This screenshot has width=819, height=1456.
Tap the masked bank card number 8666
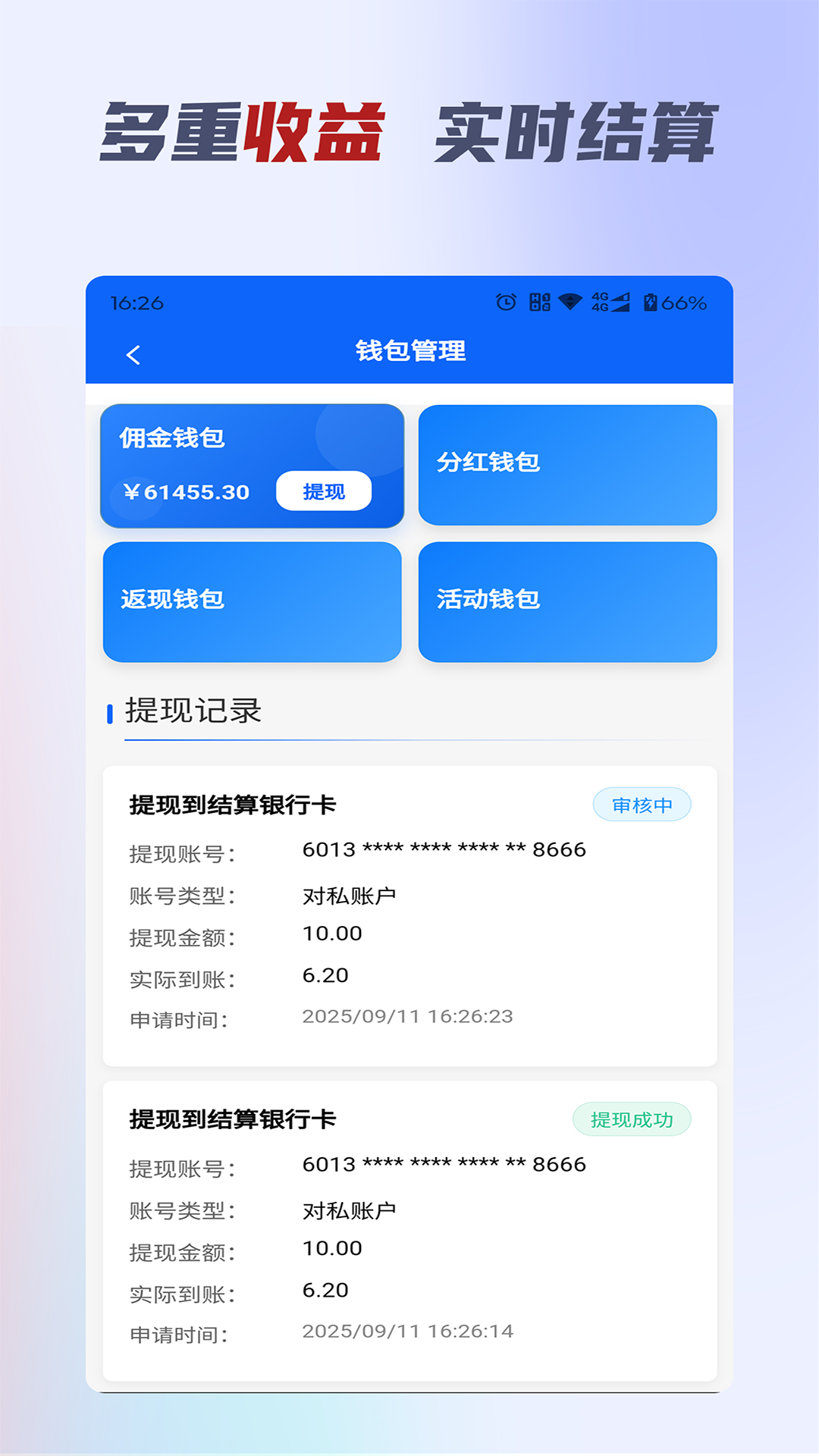[444, 849]
